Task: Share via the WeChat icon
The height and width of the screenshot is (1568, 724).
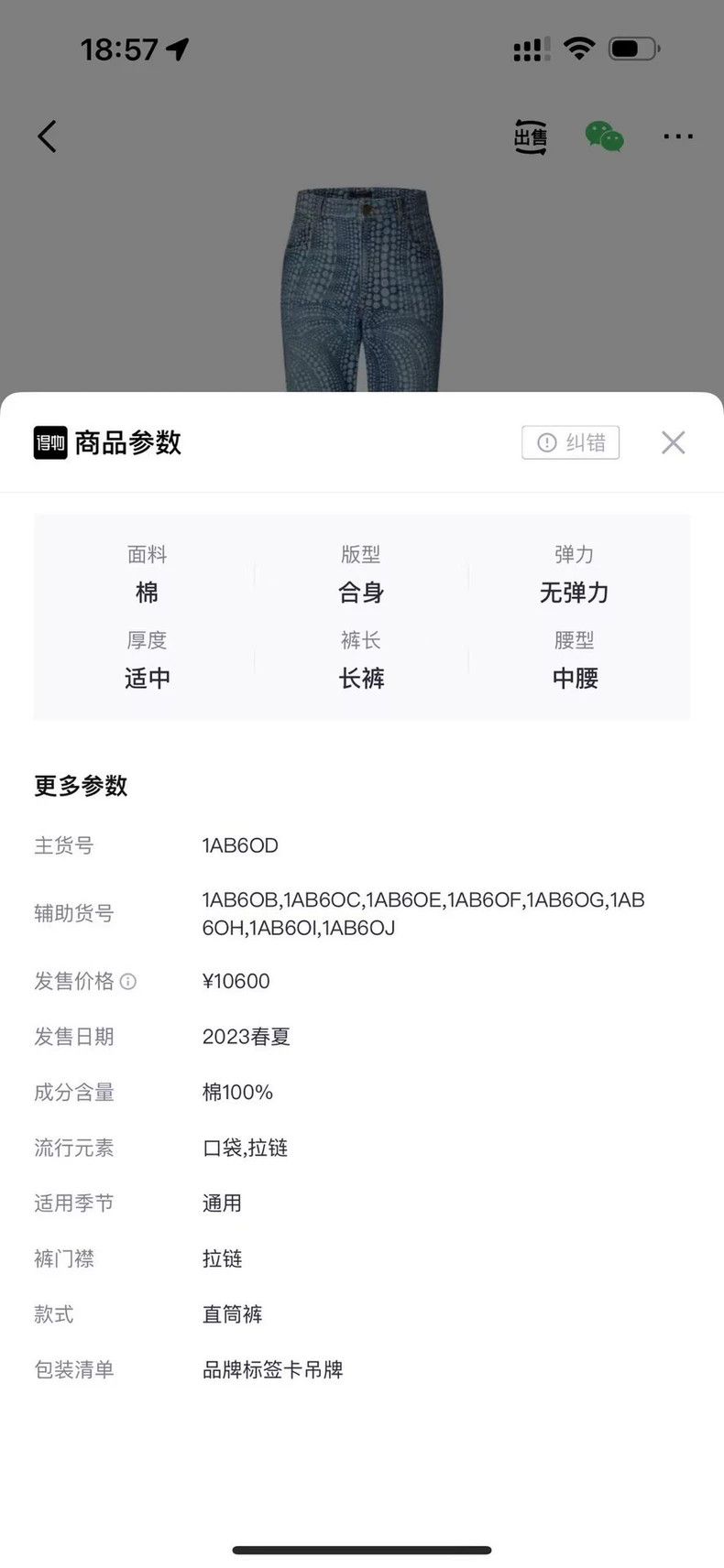Action: click(604, 136)
